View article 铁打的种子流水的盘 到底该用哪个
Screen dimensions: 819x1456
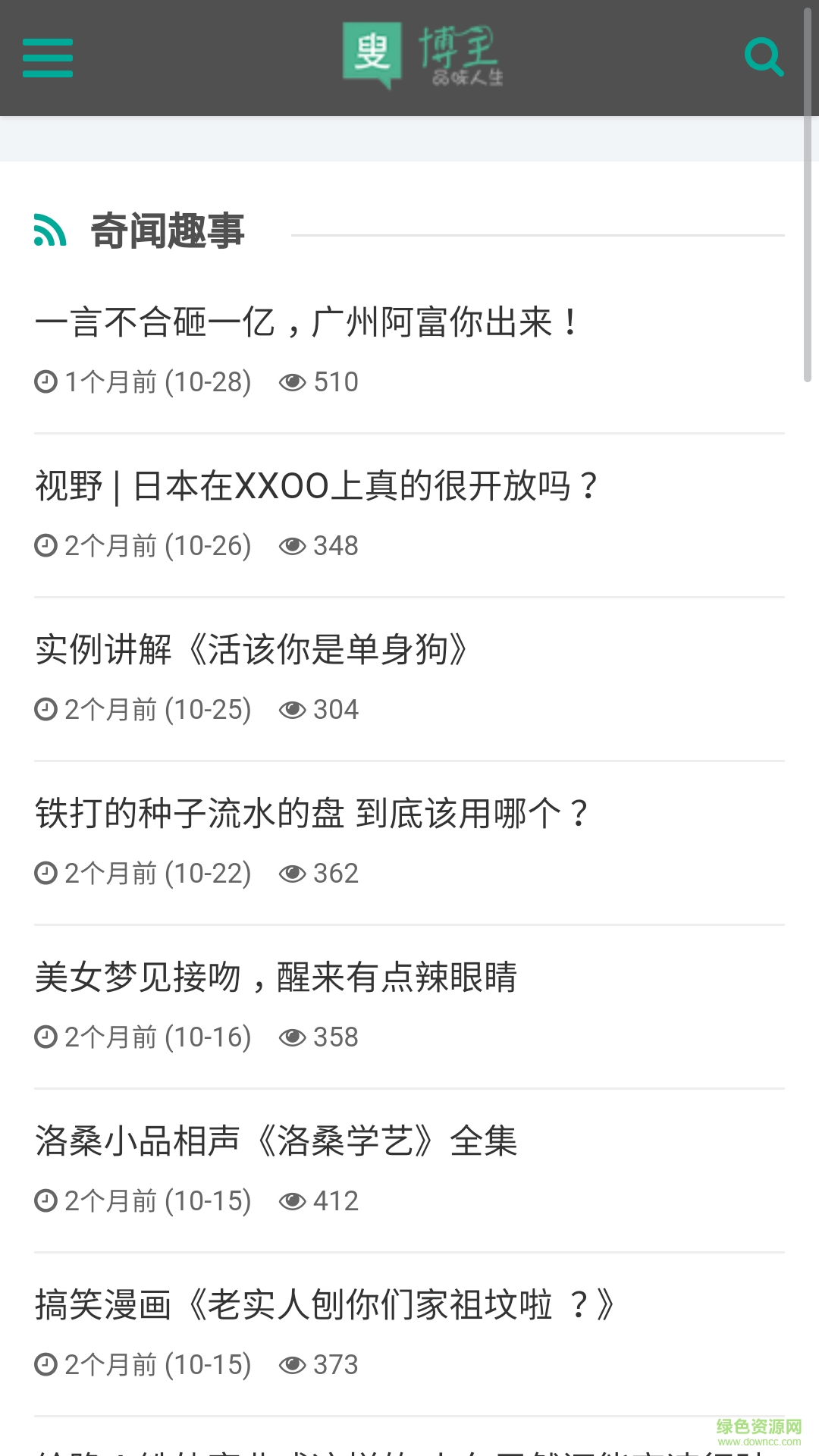312,814
